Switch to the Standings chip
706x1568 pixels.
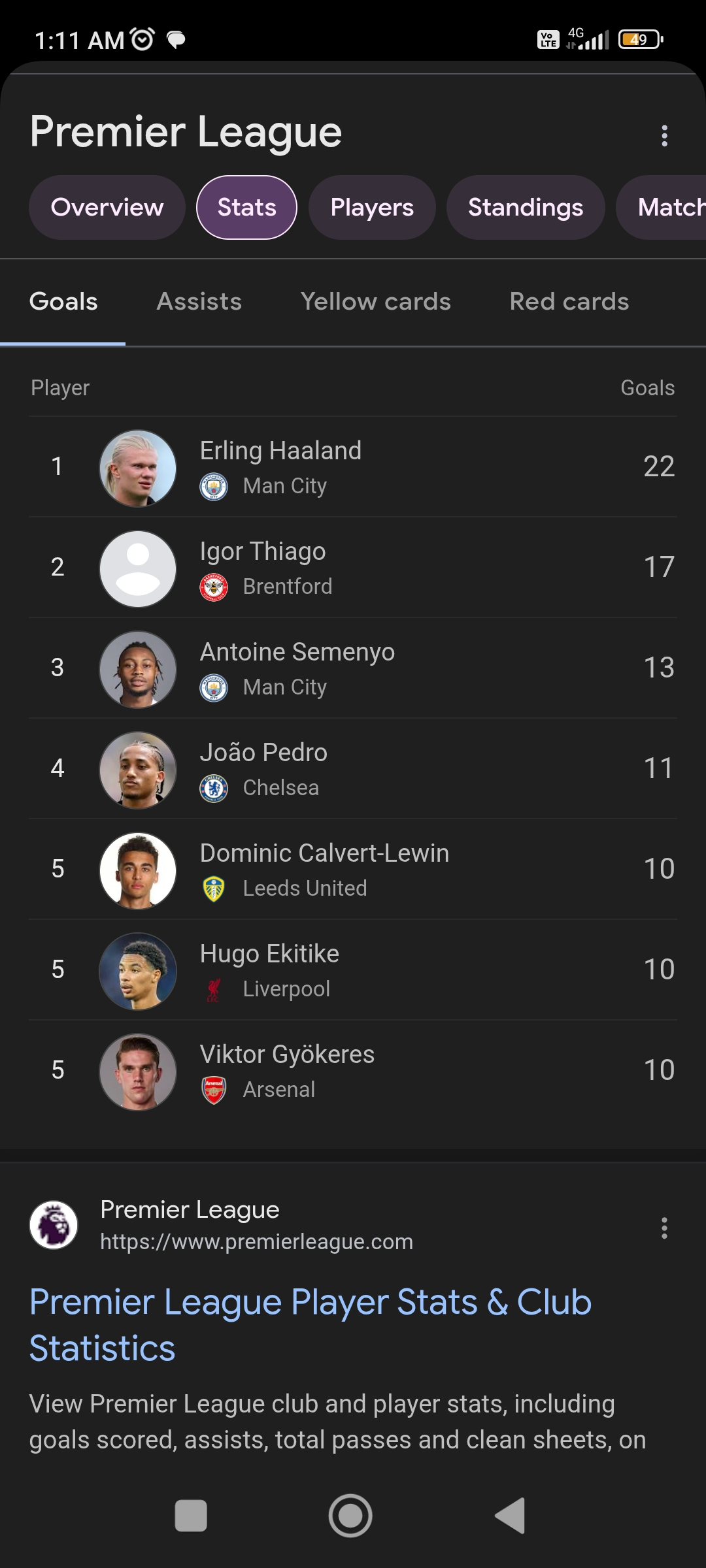[x=526, y=207]
